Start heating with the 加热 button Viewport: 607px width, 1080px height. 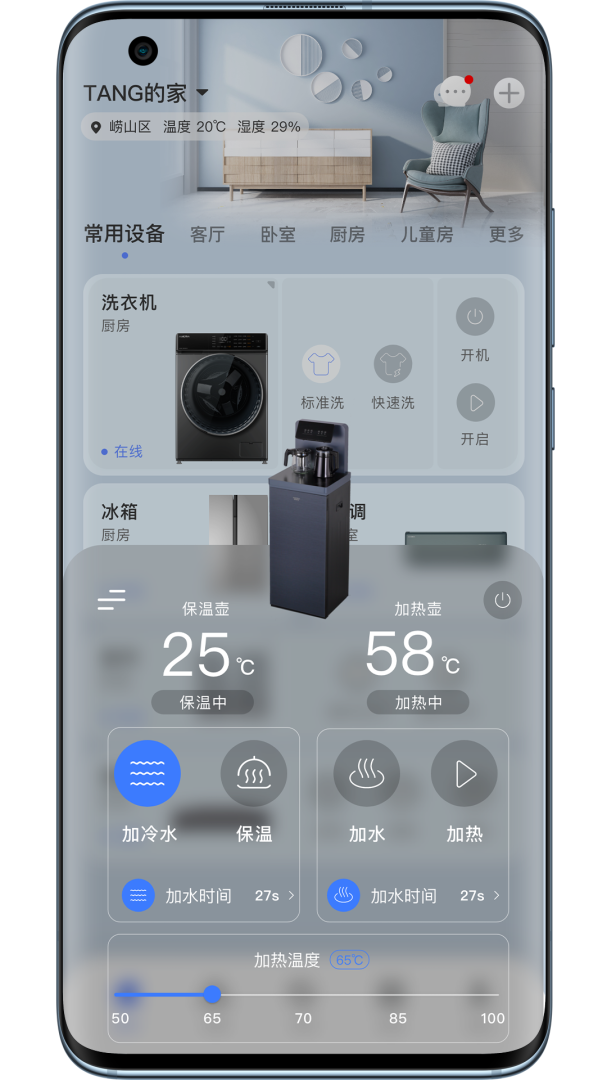464,773
